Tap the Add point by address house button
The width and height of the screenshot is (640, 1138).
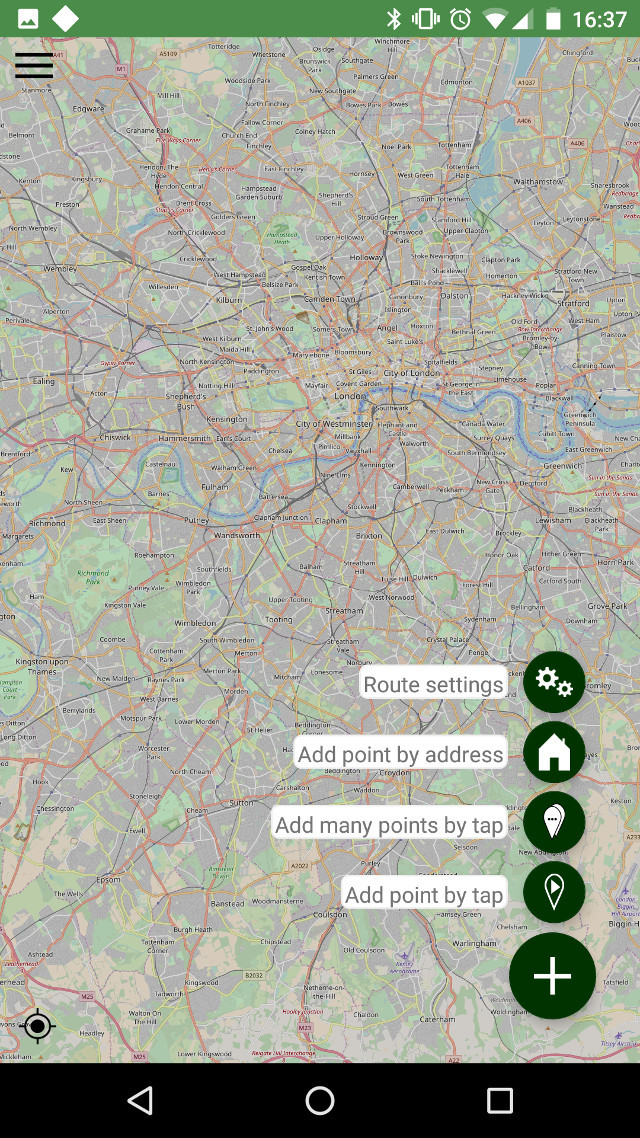click(x=554, y=753)
